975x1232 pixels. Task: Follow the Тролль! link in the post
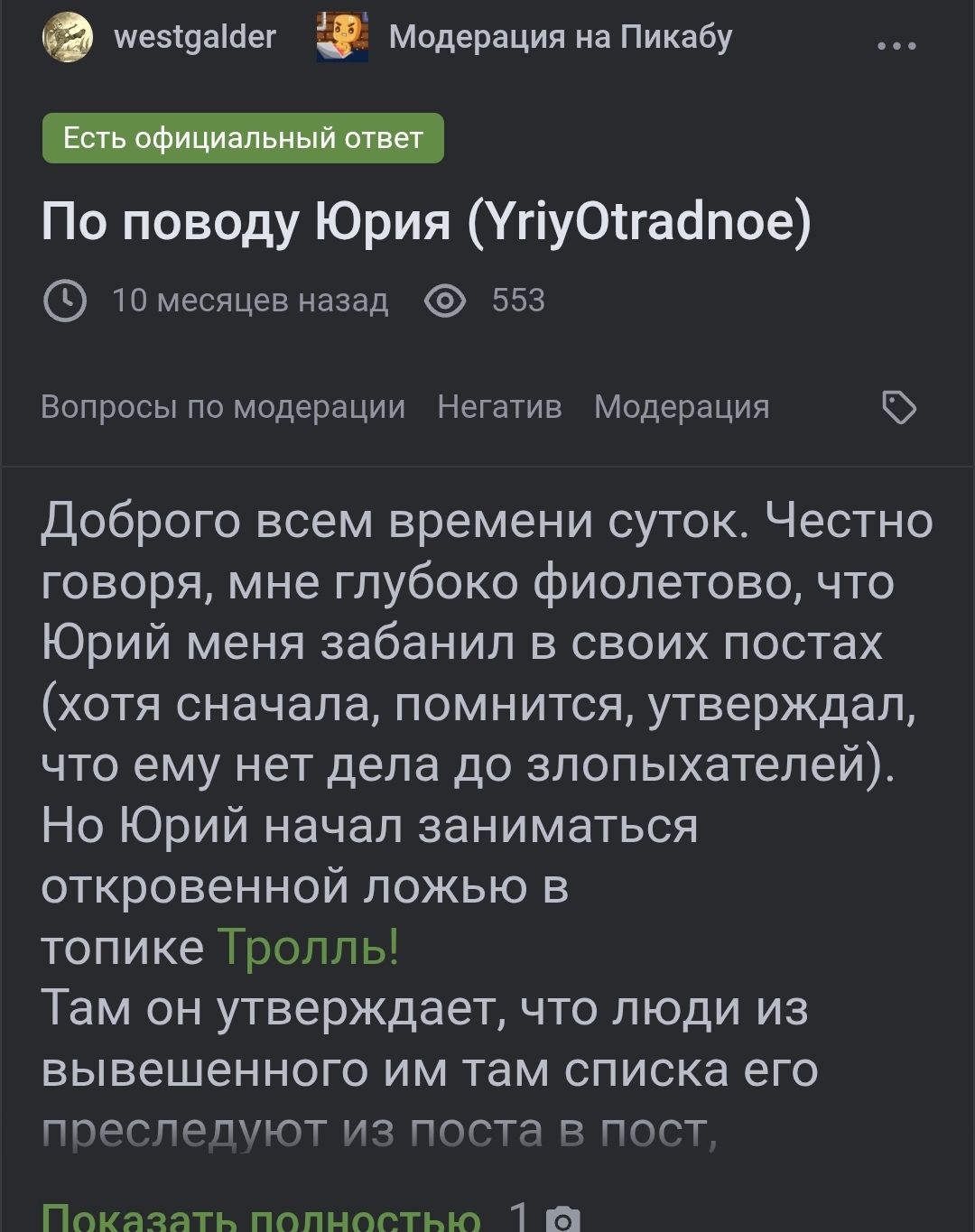[309, 947]
